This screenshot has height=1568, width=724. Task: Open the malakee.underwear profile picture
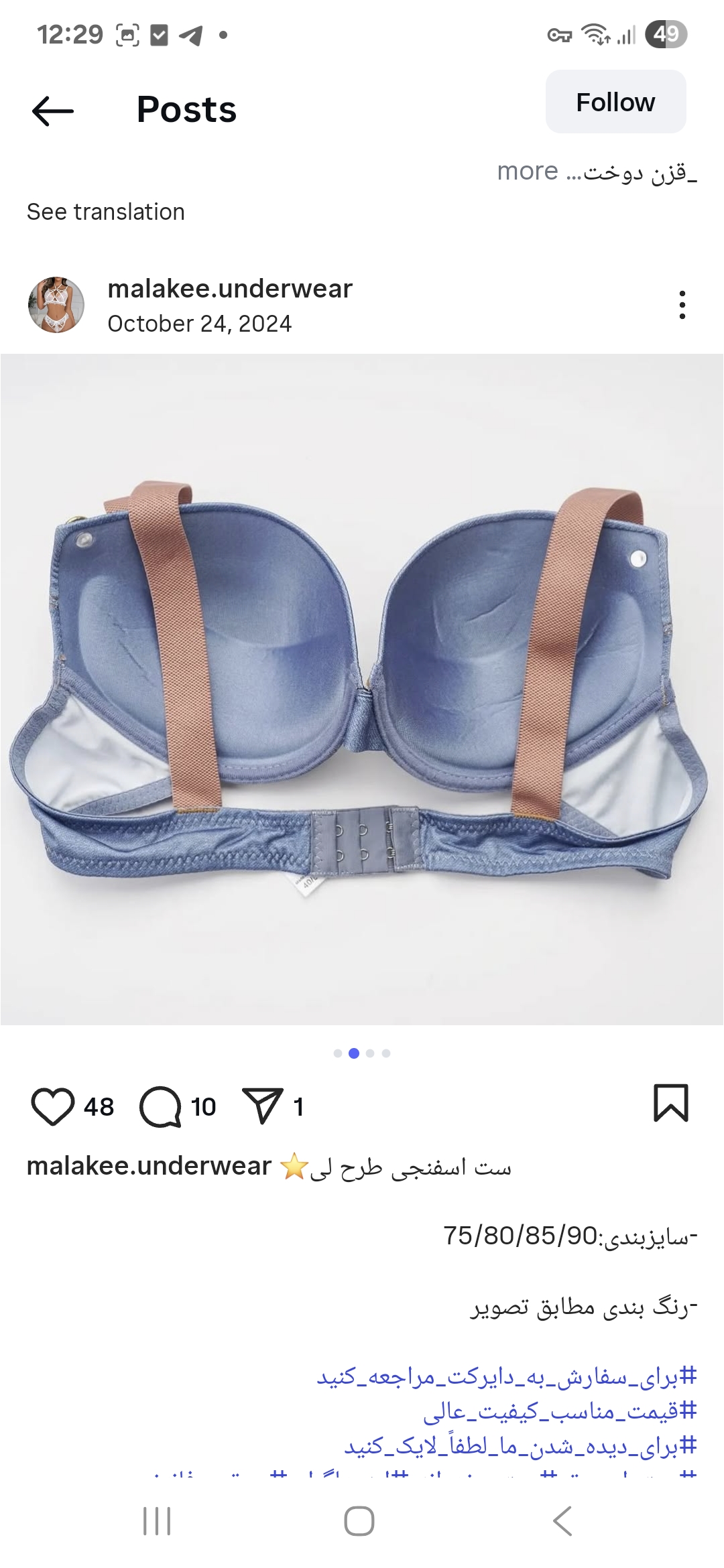click(56, 305)
